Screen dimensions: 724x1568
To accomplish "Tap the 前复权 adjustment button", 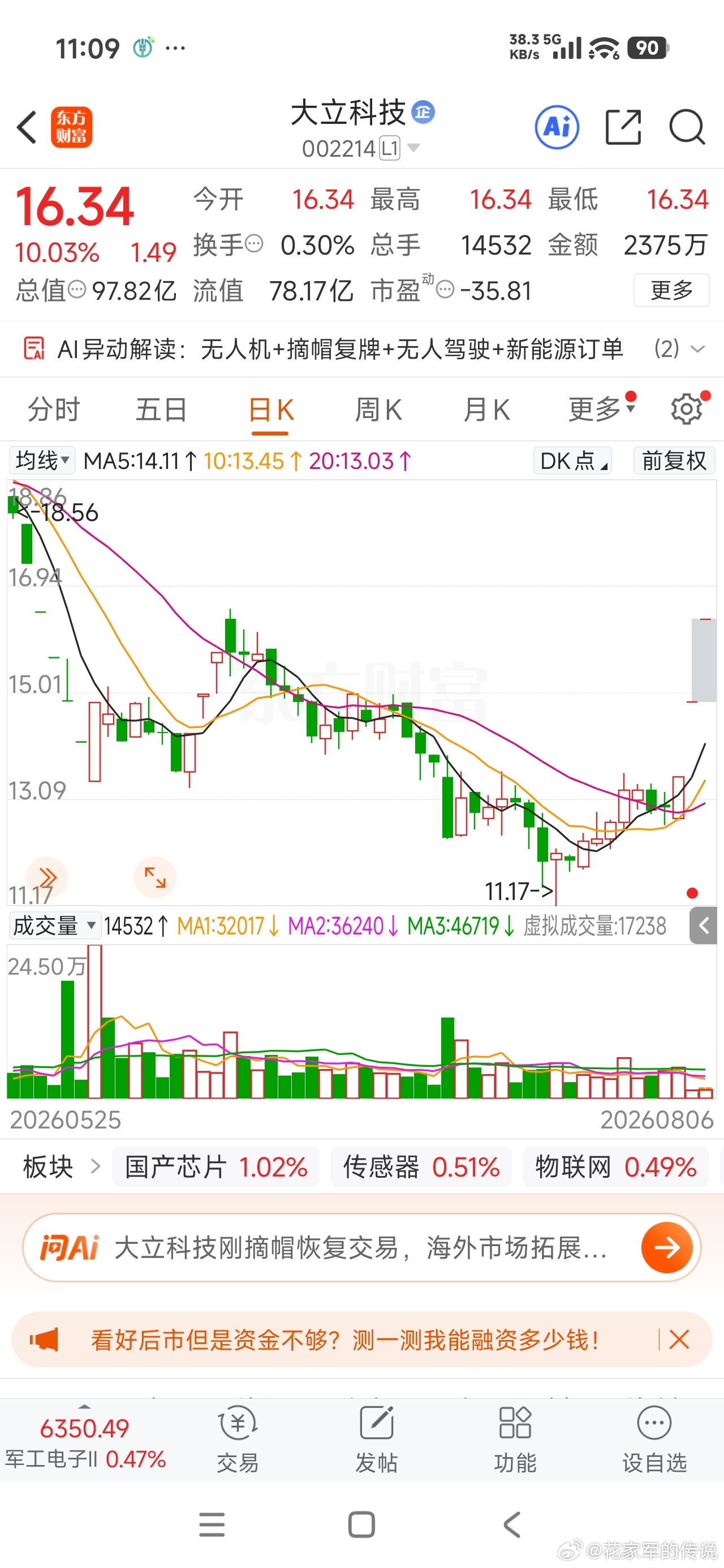I will click(674, 460).
